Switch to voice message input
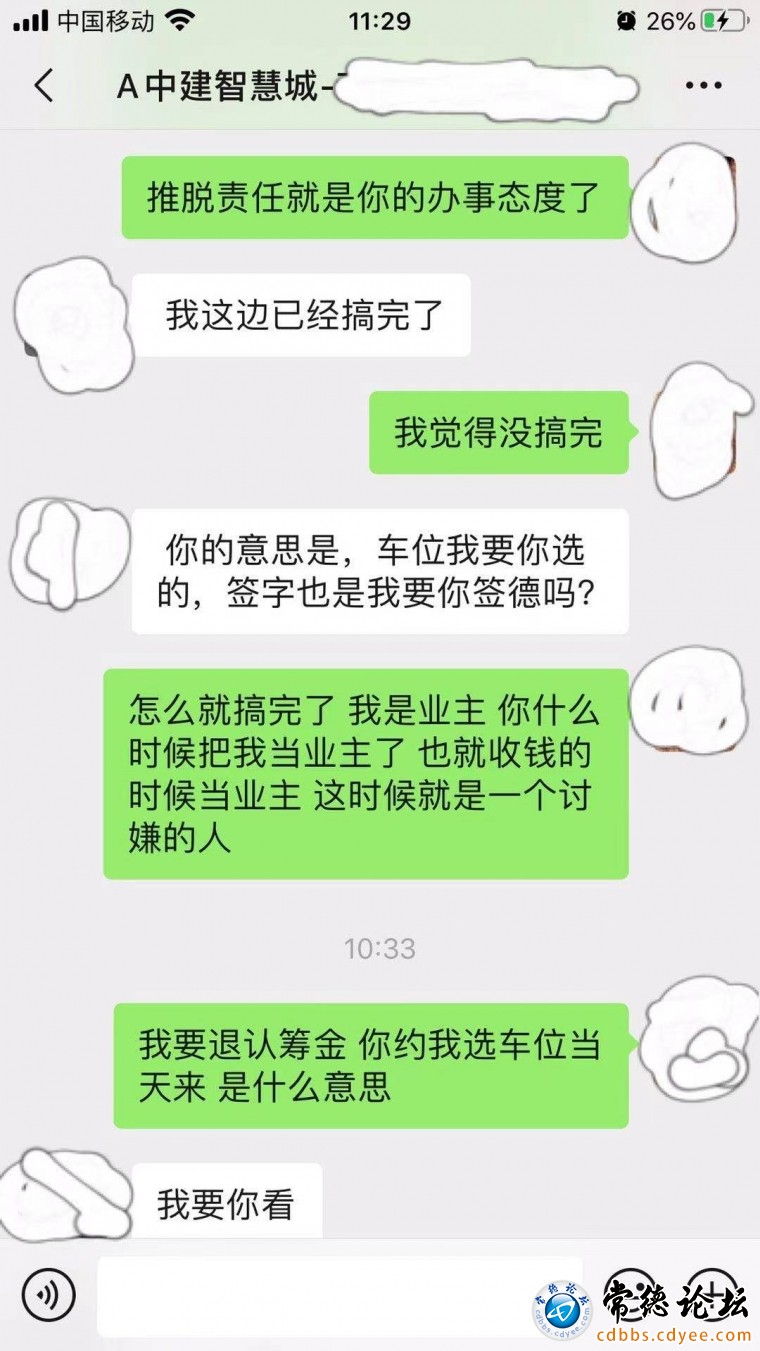The width and height of the screenshot is (760, 1351). coord(48,1294)
